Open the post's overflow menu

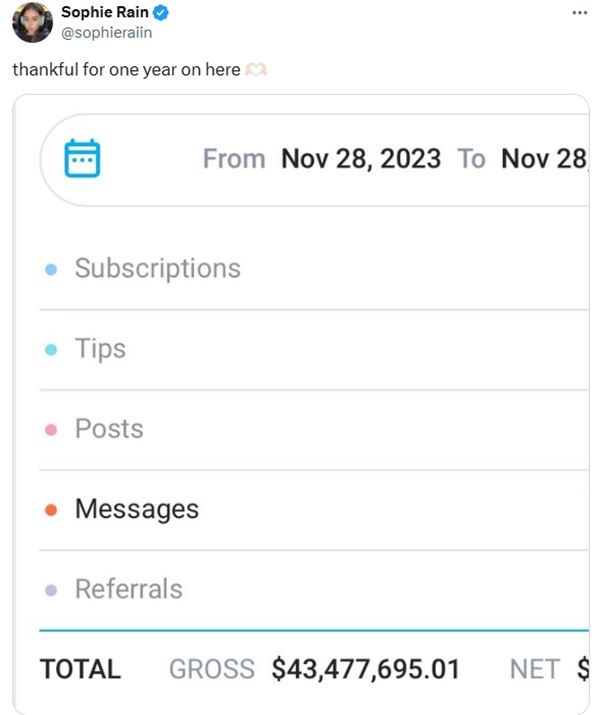point(580,13)
